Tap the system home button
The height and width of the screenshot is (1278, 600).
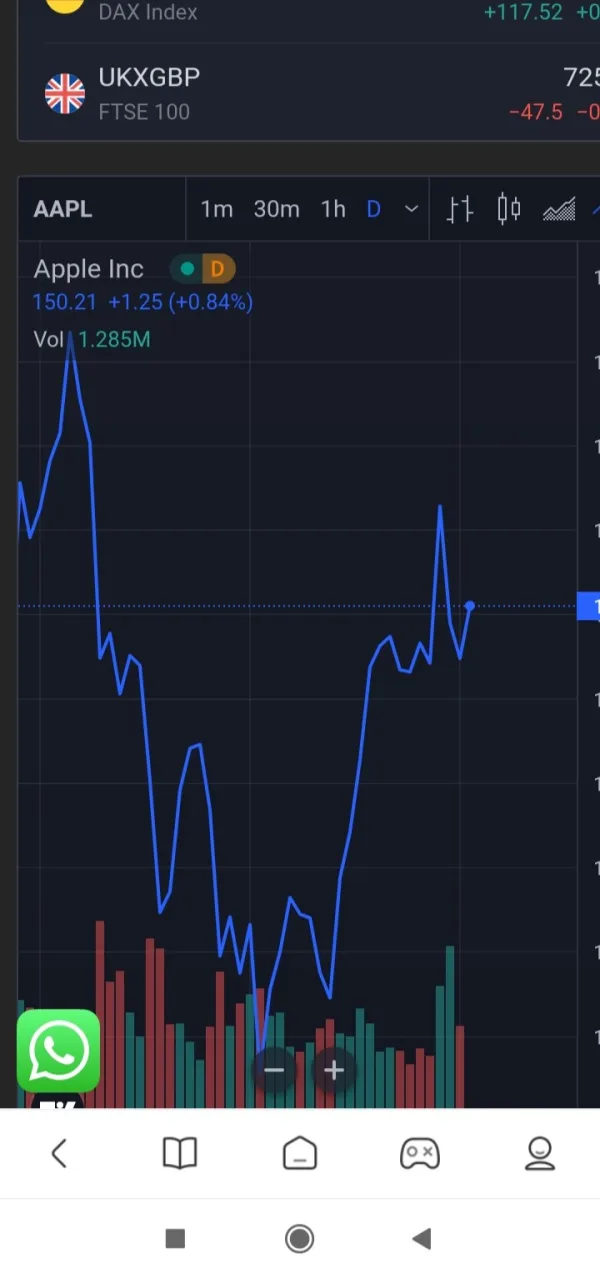pyautogui.click(x=299, y=1239)
